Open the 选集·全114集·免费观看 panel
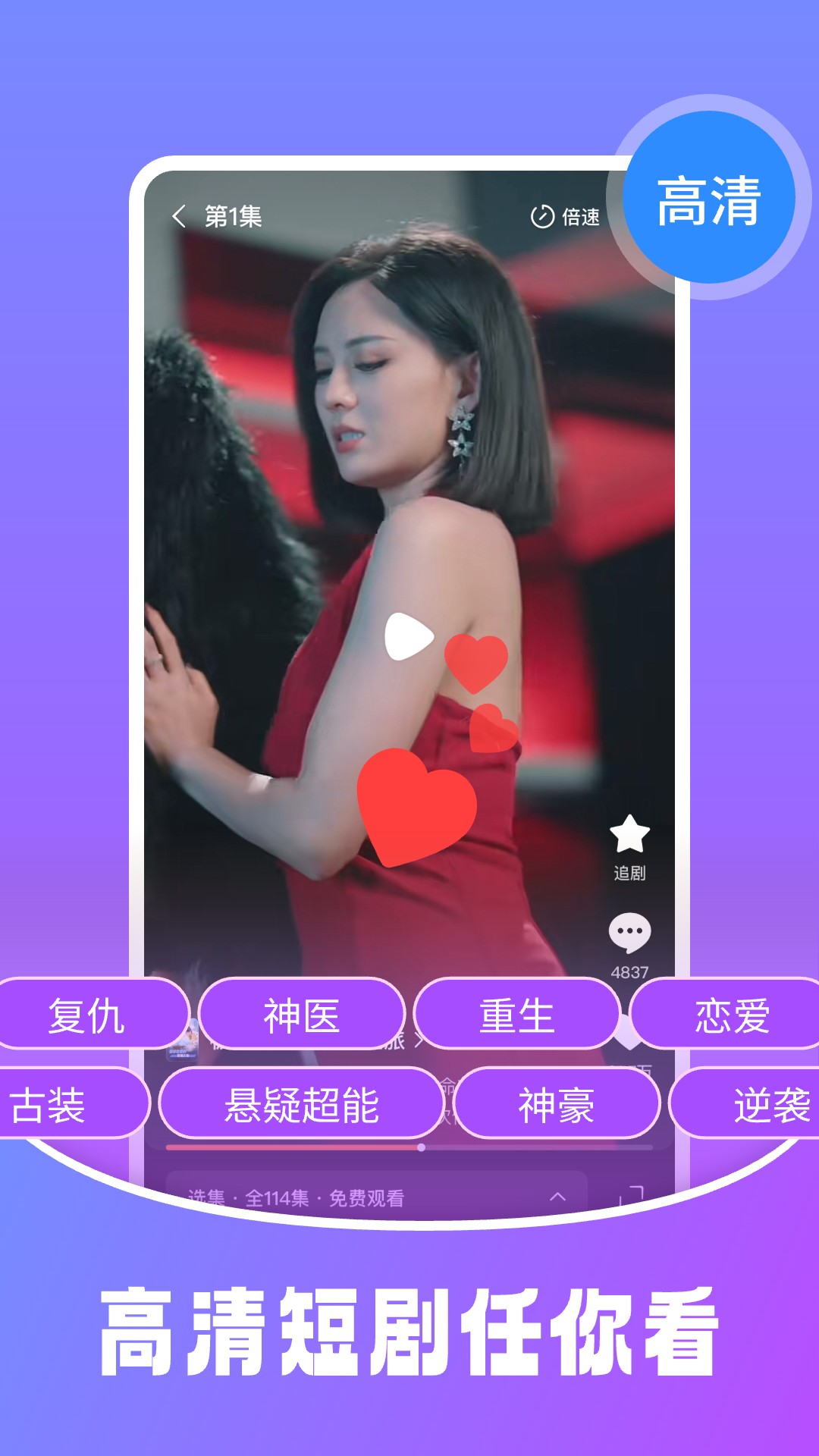Image resolution: width=819 pixels, height=1456 pixels. pos(296,1197)
